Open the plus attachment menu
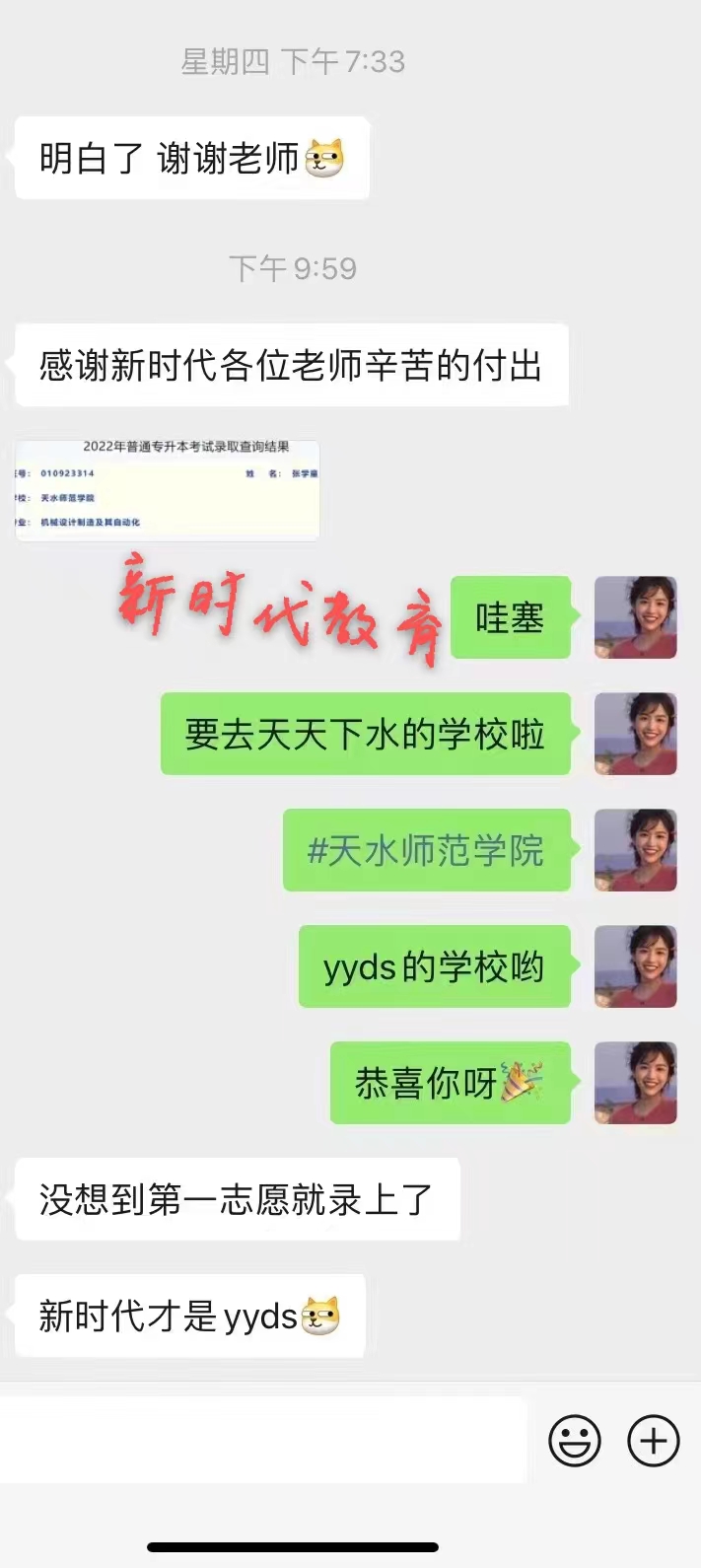This screenshot has height=1568, width=701. pos(654,1441)
